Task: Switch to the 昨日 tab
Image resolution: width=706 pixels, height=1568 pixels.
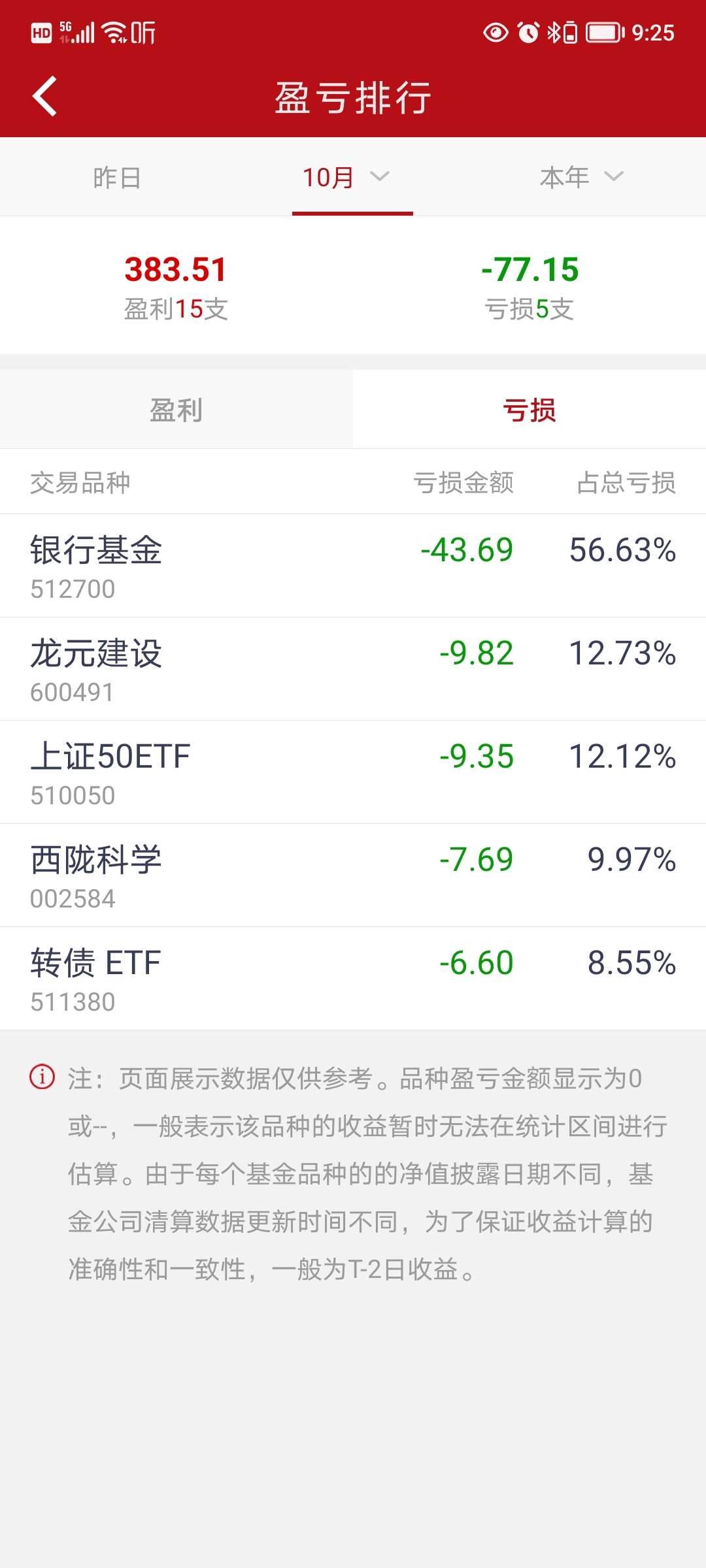Action: (x=117, y=178)
